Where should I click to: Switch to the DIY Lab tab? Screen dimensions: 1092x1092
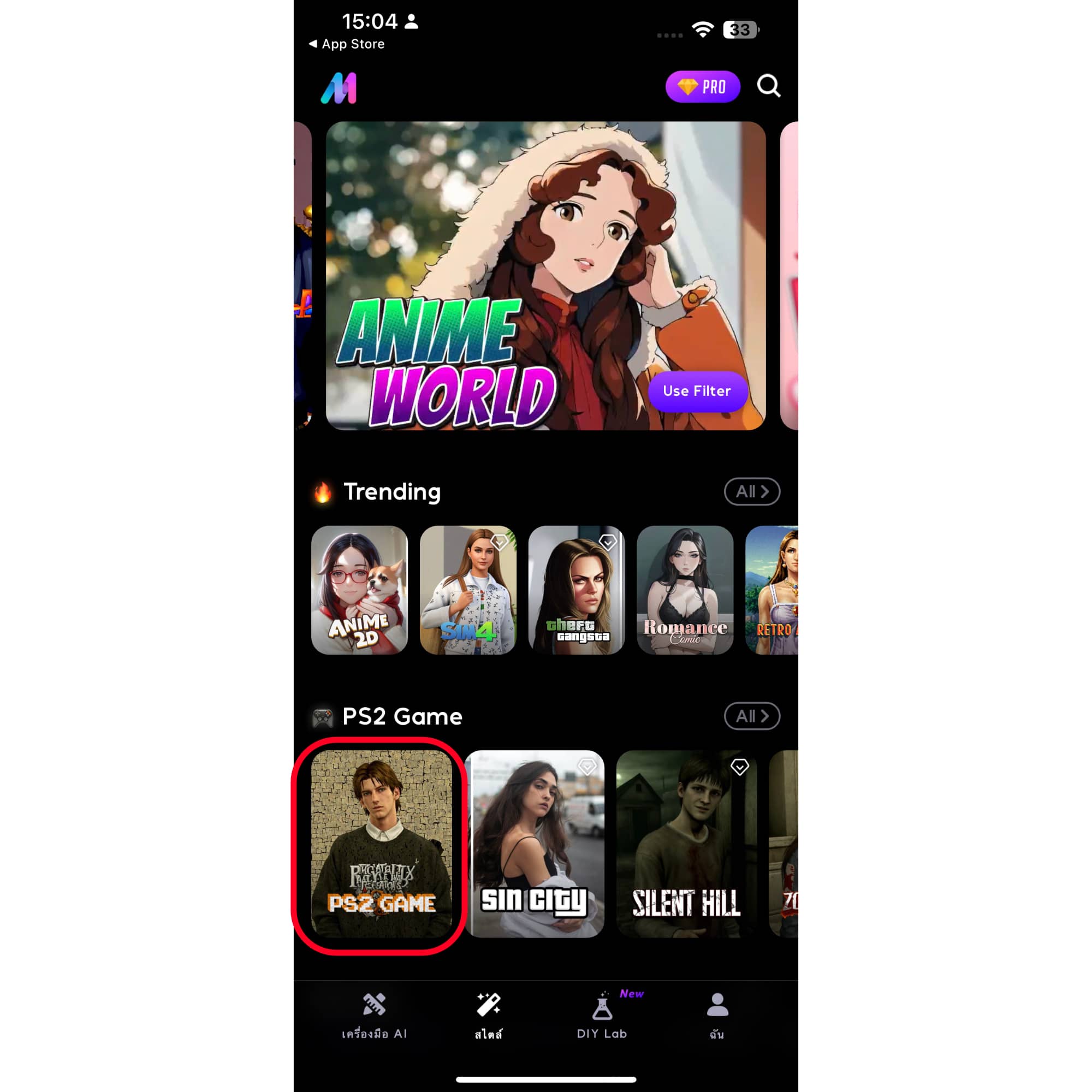(602, 1016)
